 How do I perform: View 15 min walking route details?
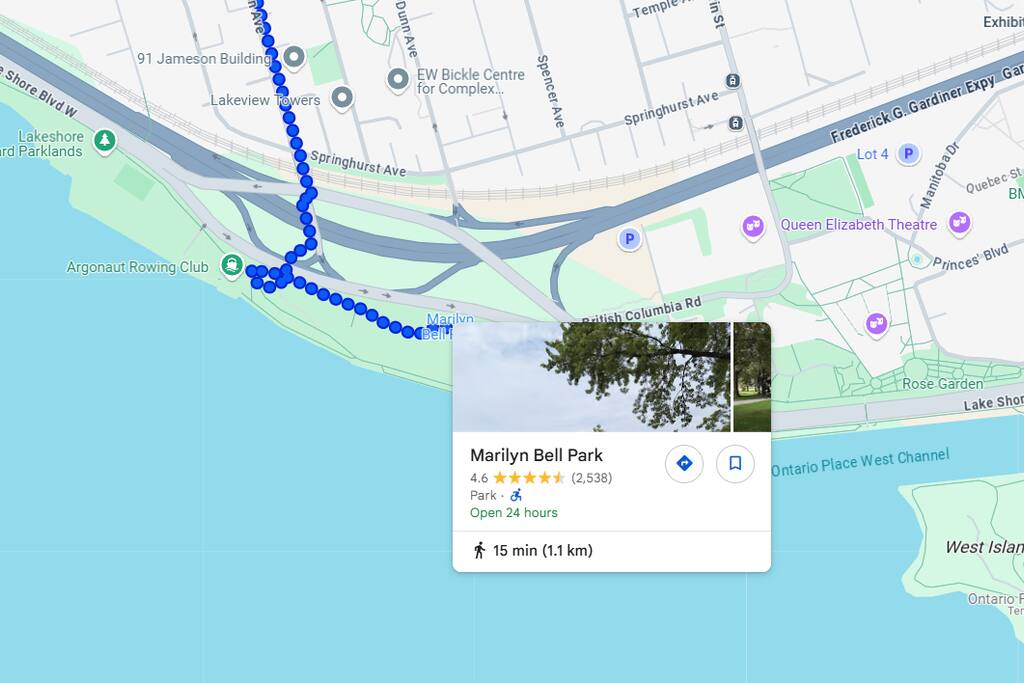[533, 550]
